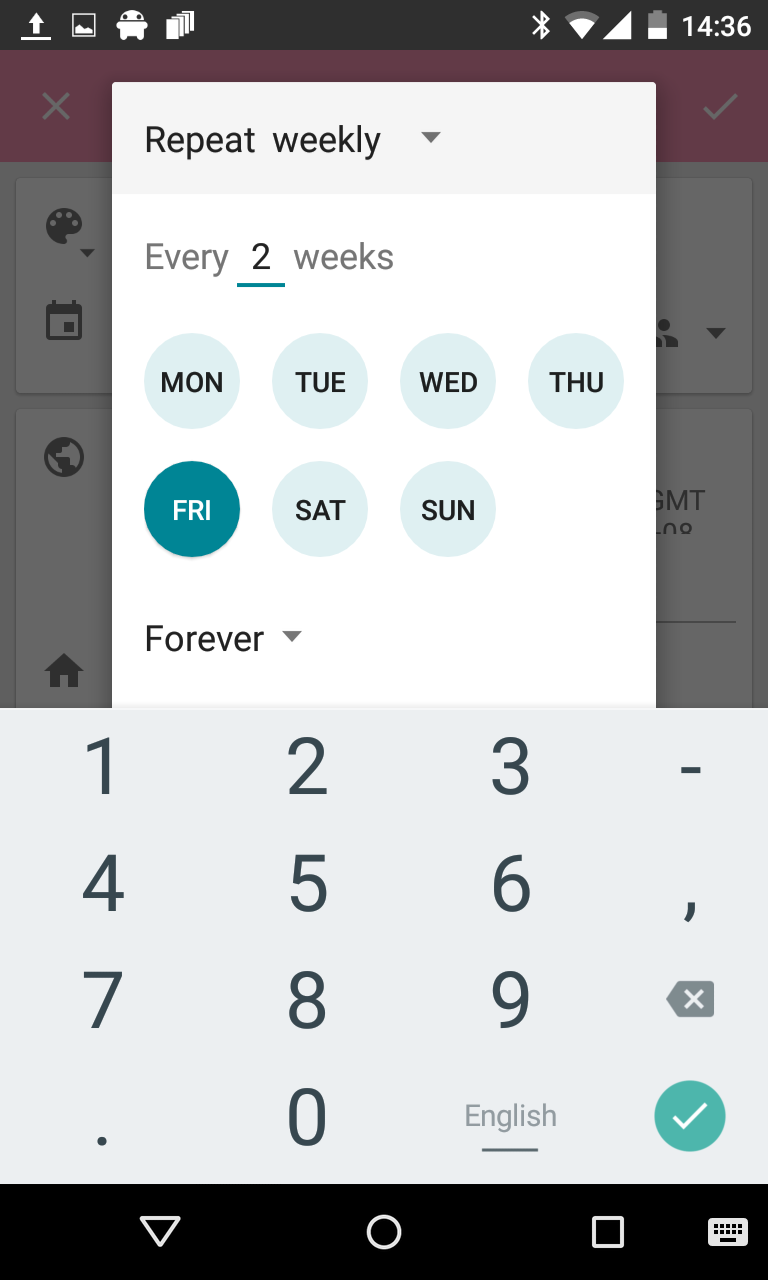
Task: Open the Repeat weekly dropdown
Action: [x=292, y=139]
